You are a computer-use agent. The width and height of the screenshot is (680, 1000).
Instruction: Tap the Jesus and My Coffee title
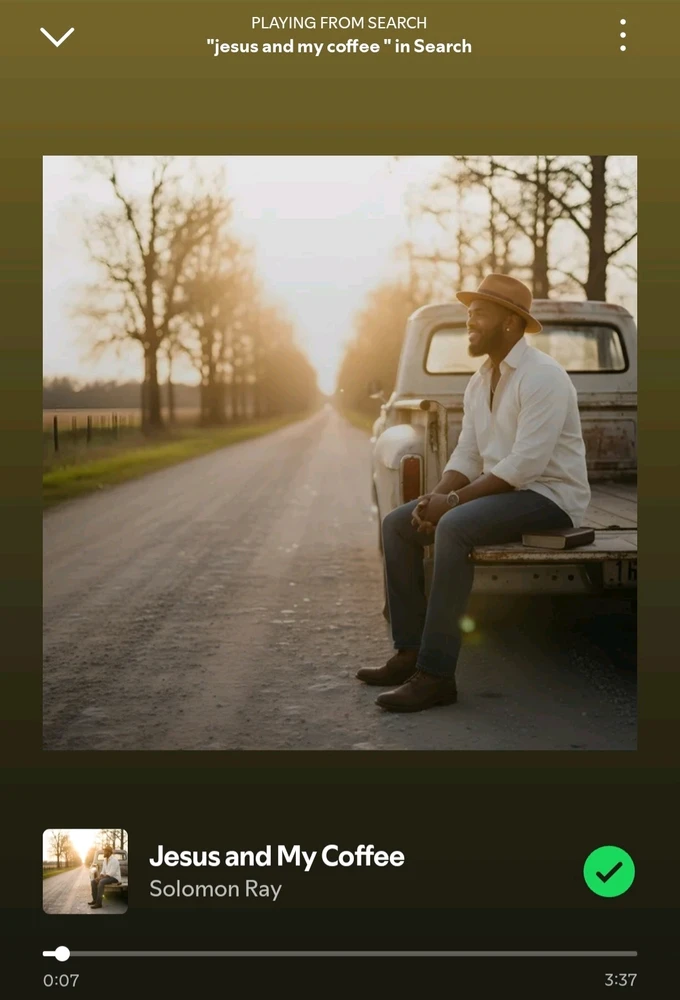(277, 856)
